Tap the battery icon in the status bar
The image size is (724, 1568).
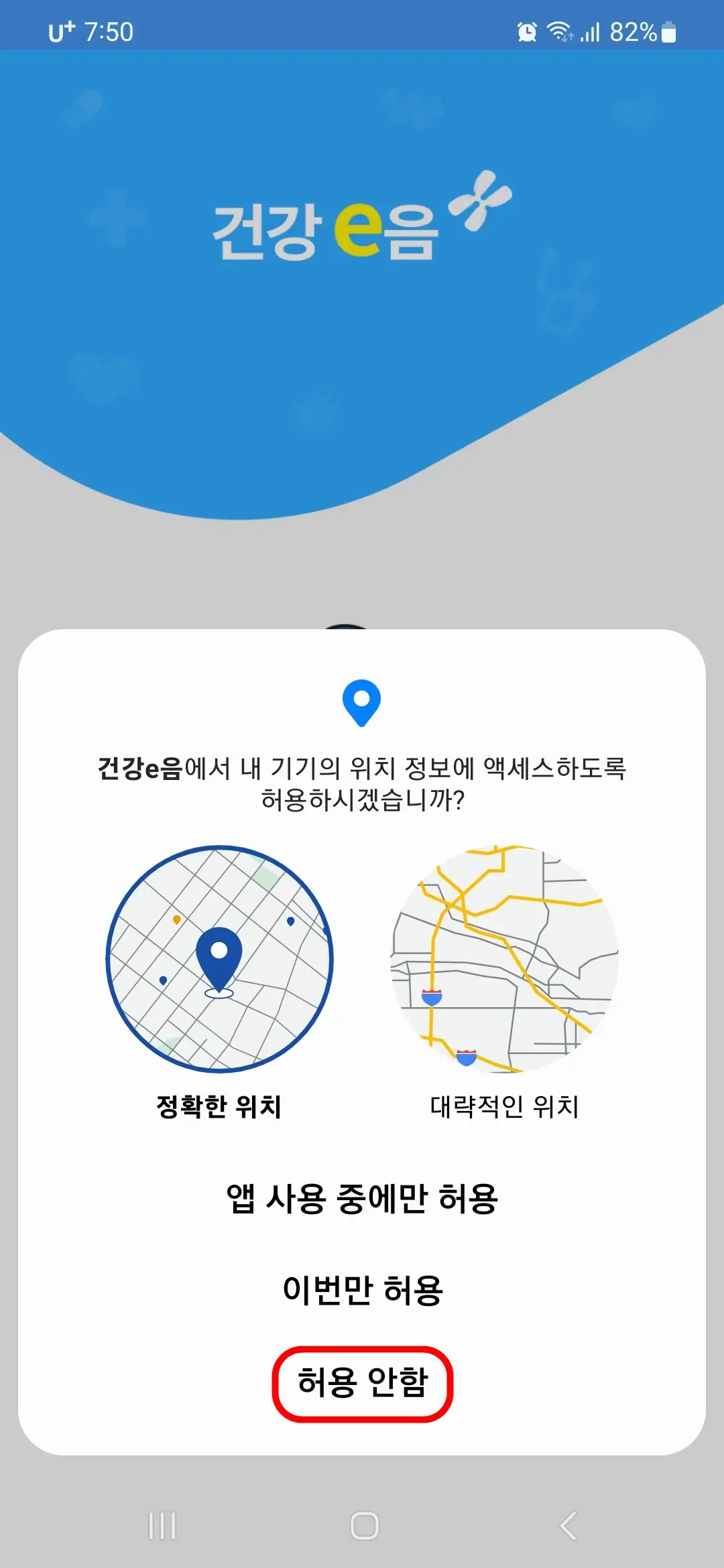point(666,30)
